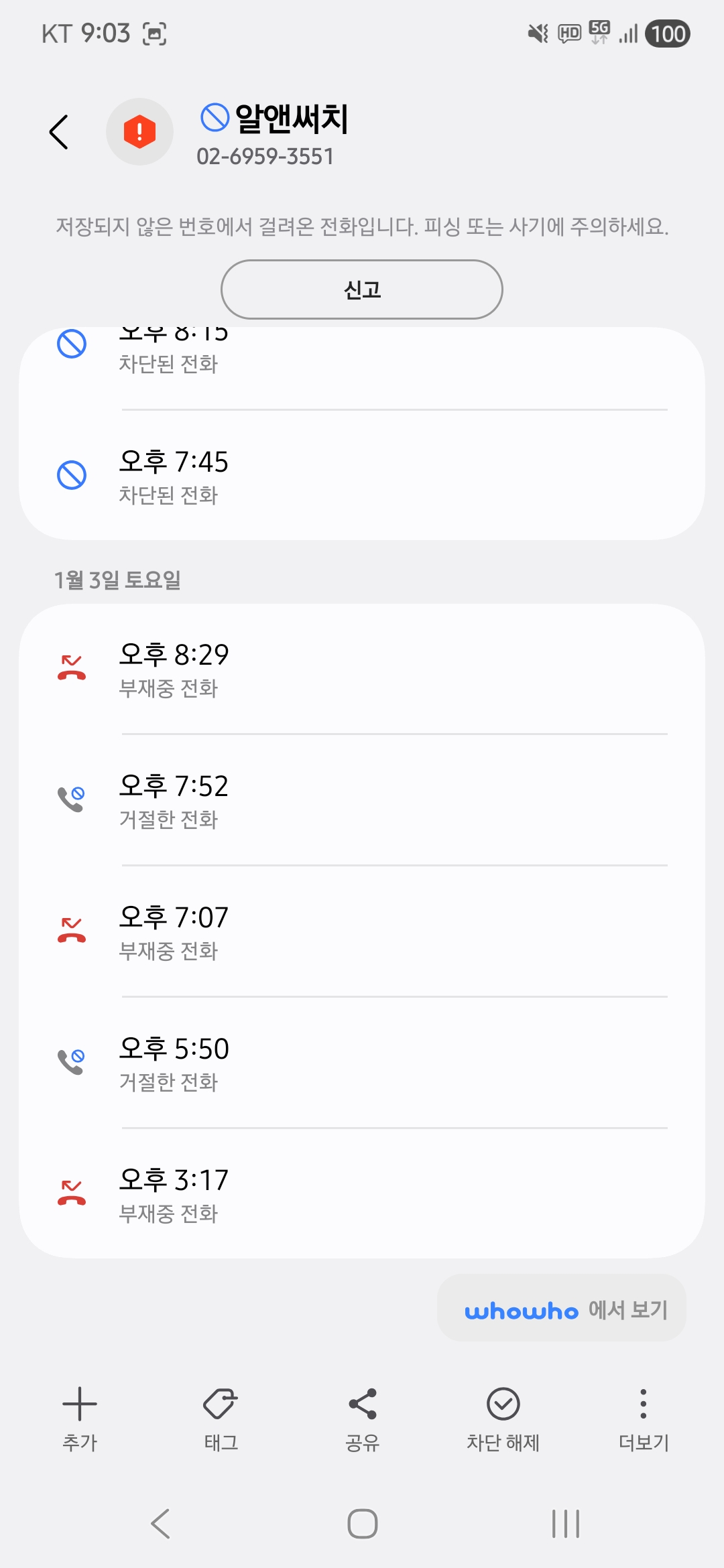
Task: View this number in whowho
Action: click(x=562, y=1309)
